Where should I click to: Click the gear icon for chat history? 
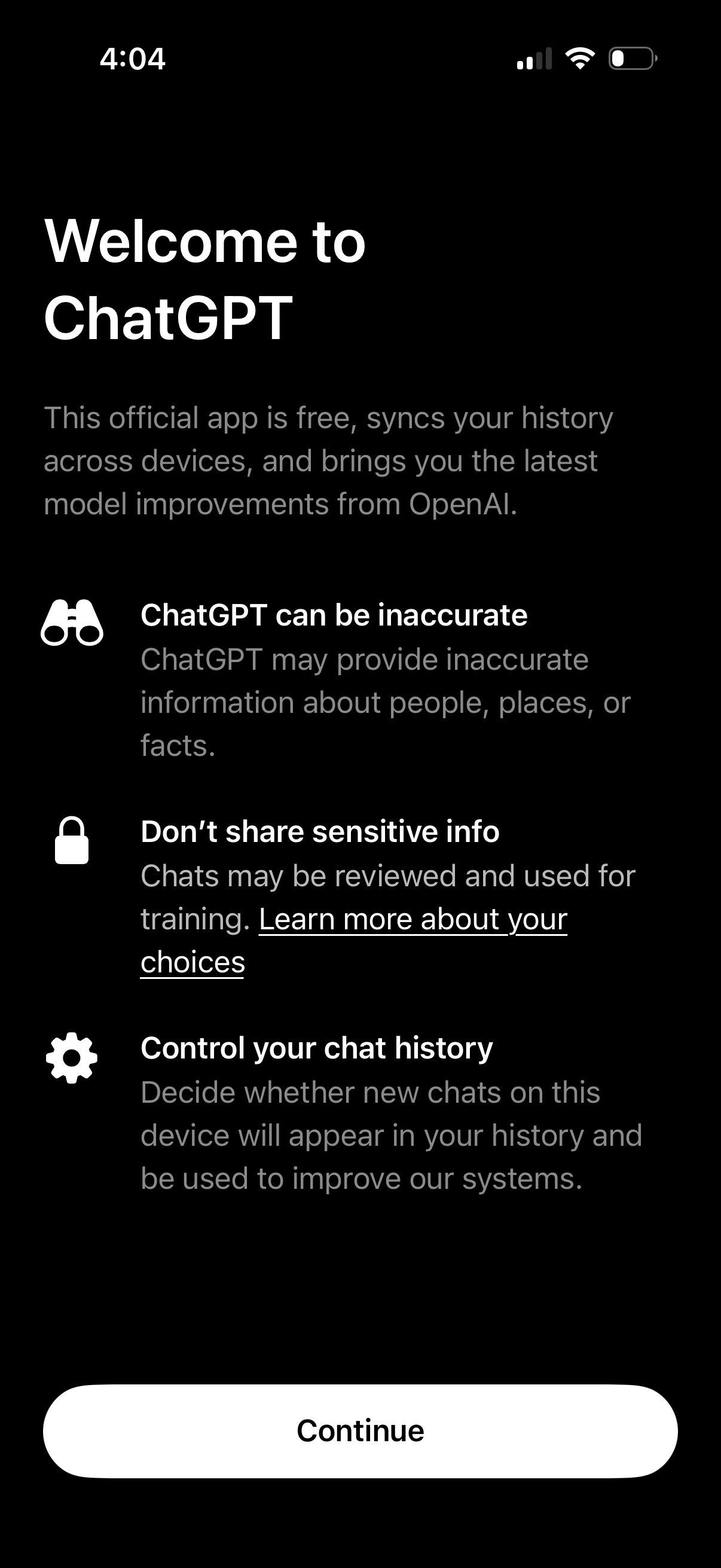[x=71, y=1057]
